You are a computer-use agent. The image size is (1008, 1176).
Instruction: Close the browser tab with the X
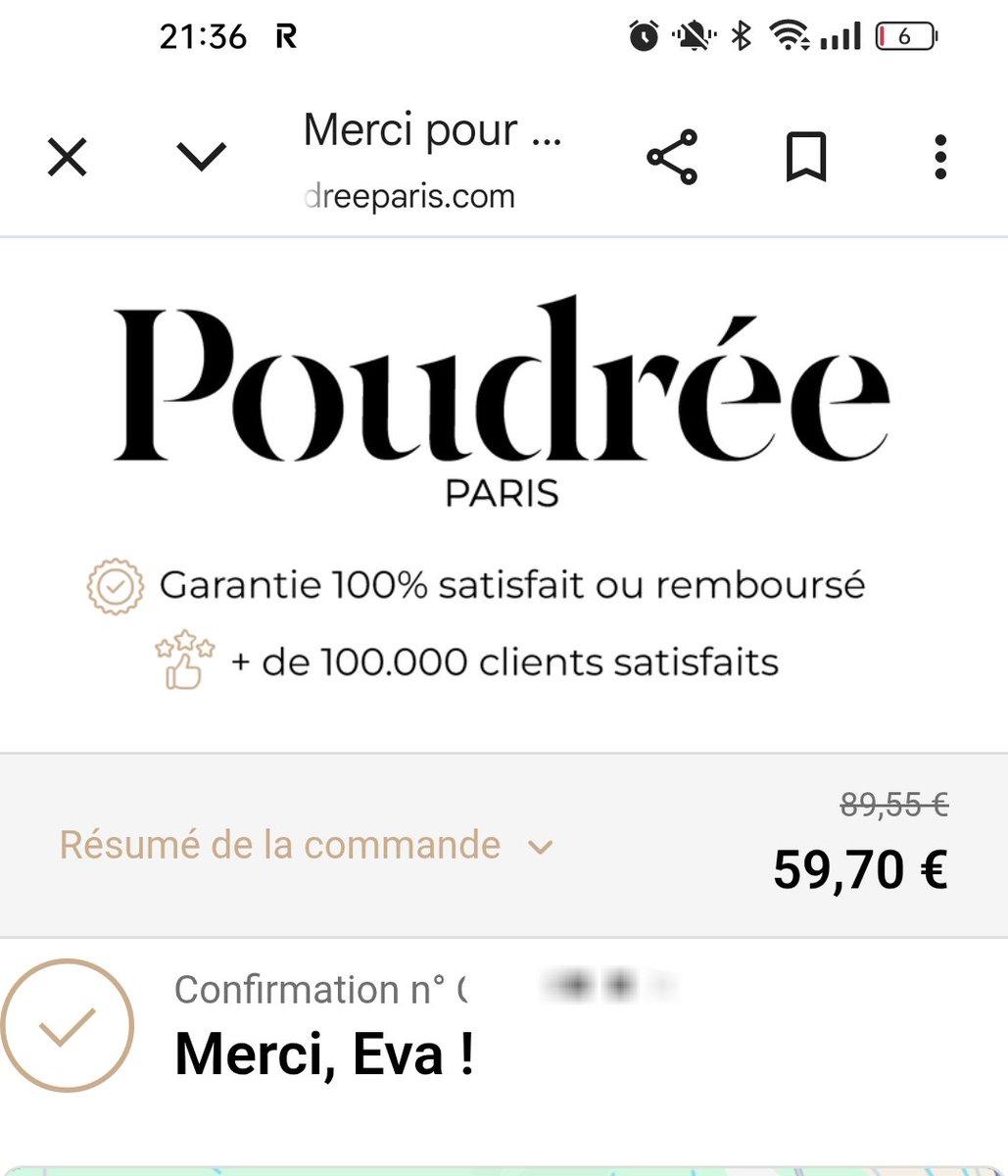pos(68,157)
